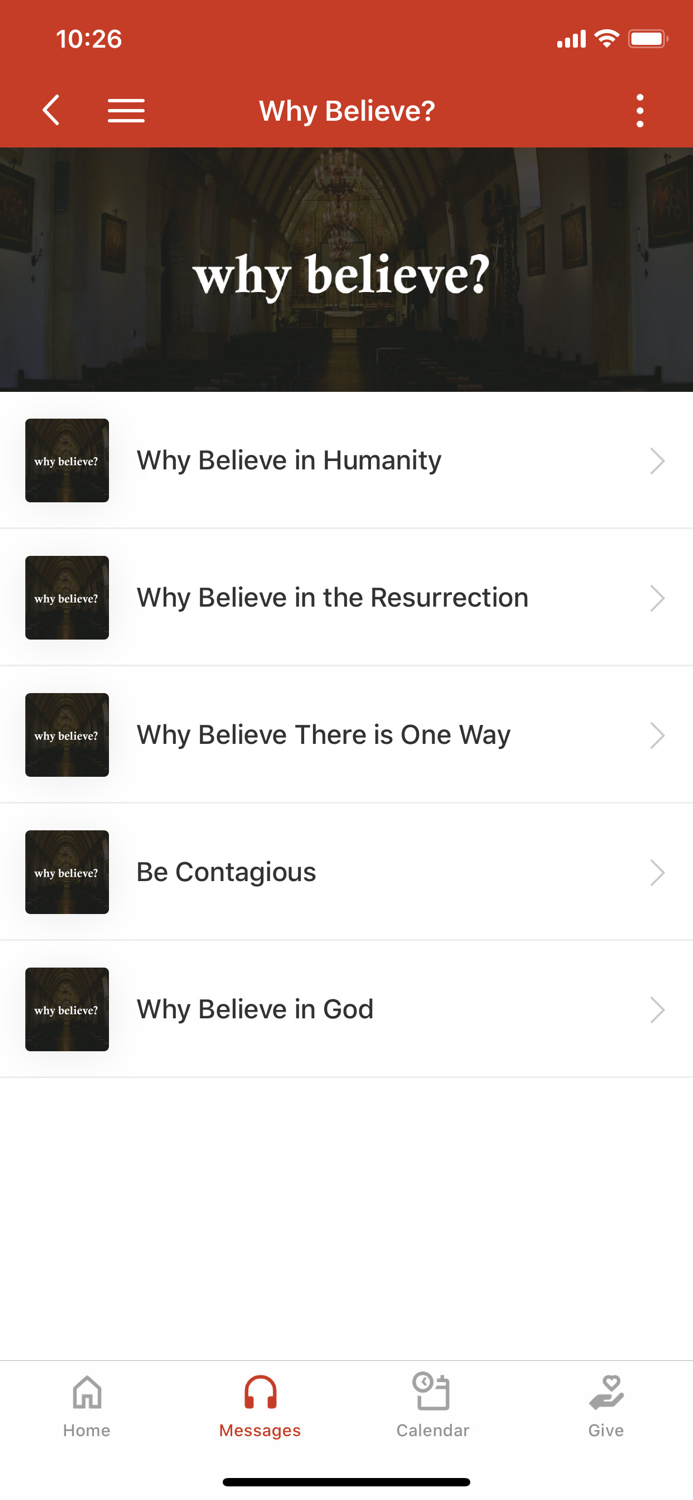Open the three-dot overflow menu
This screenshot has height=1500, width=693.
(640, 110)
